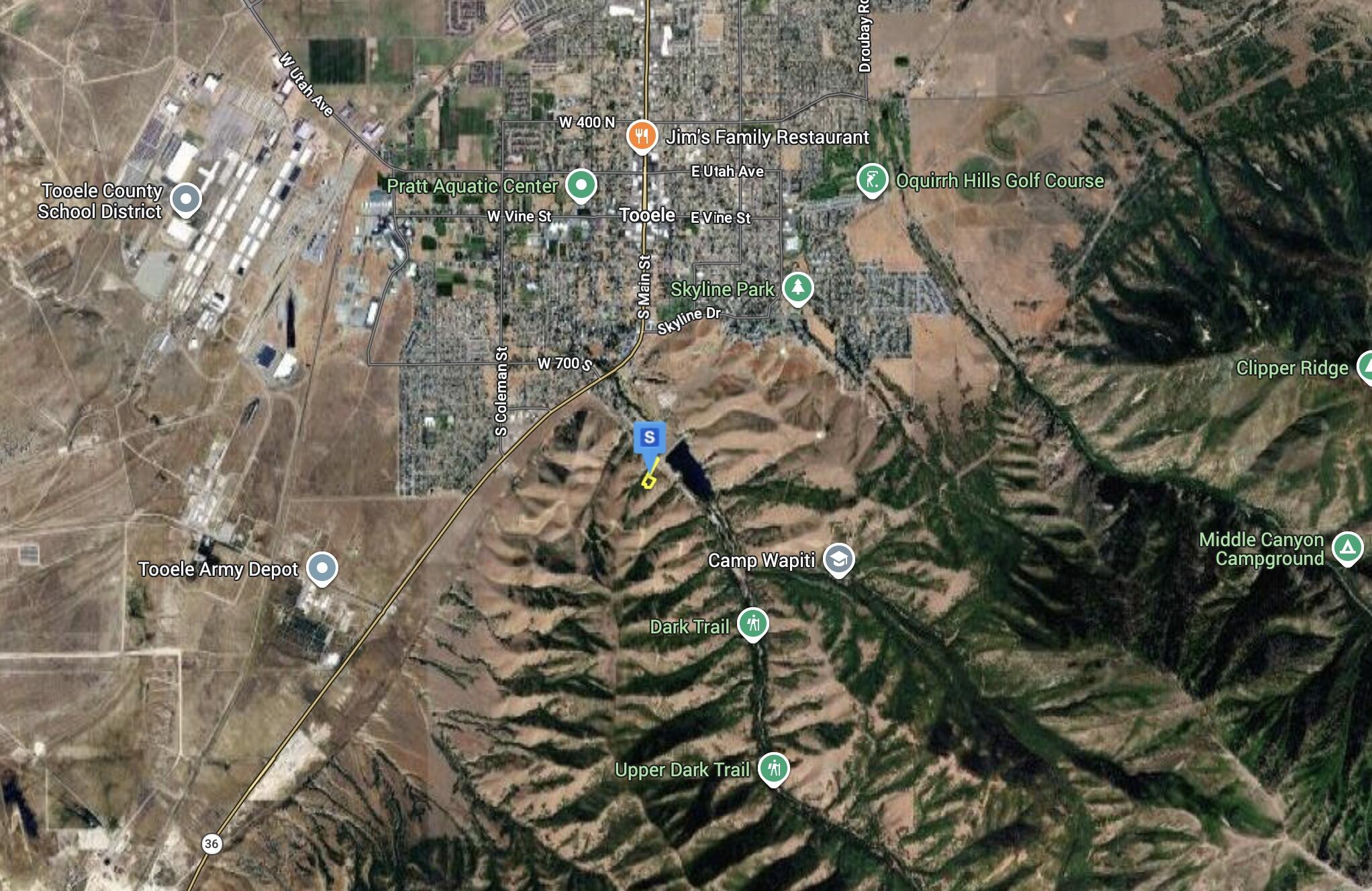Tap the Middle Canyon Campground marker
This screenshot has height=891, width=1372.
1347,548
